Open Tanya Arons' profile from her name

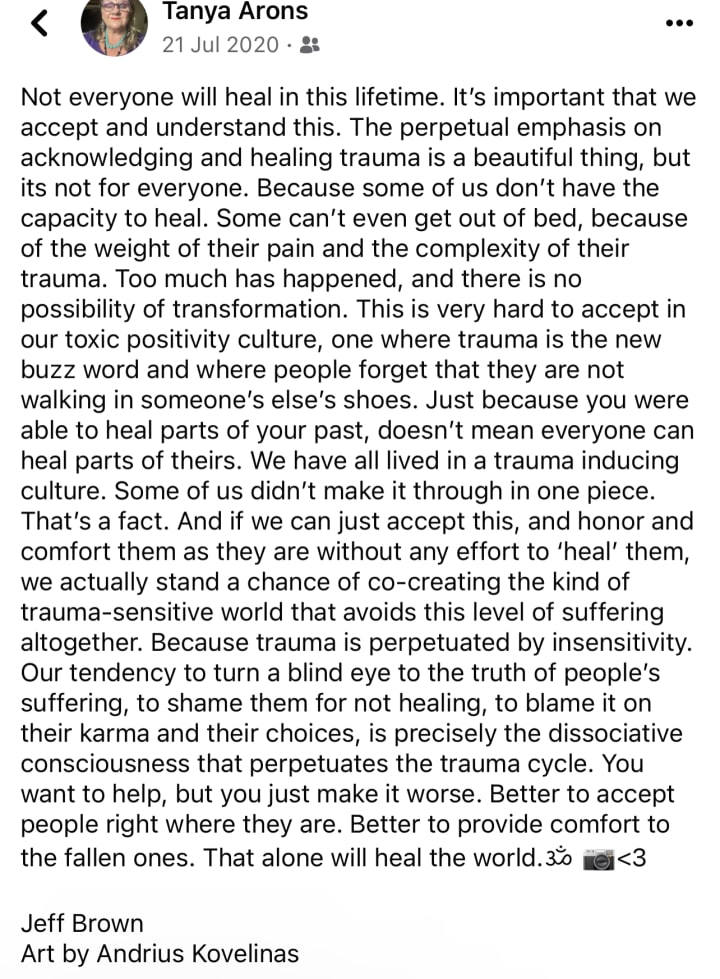(x=234, y=12)
